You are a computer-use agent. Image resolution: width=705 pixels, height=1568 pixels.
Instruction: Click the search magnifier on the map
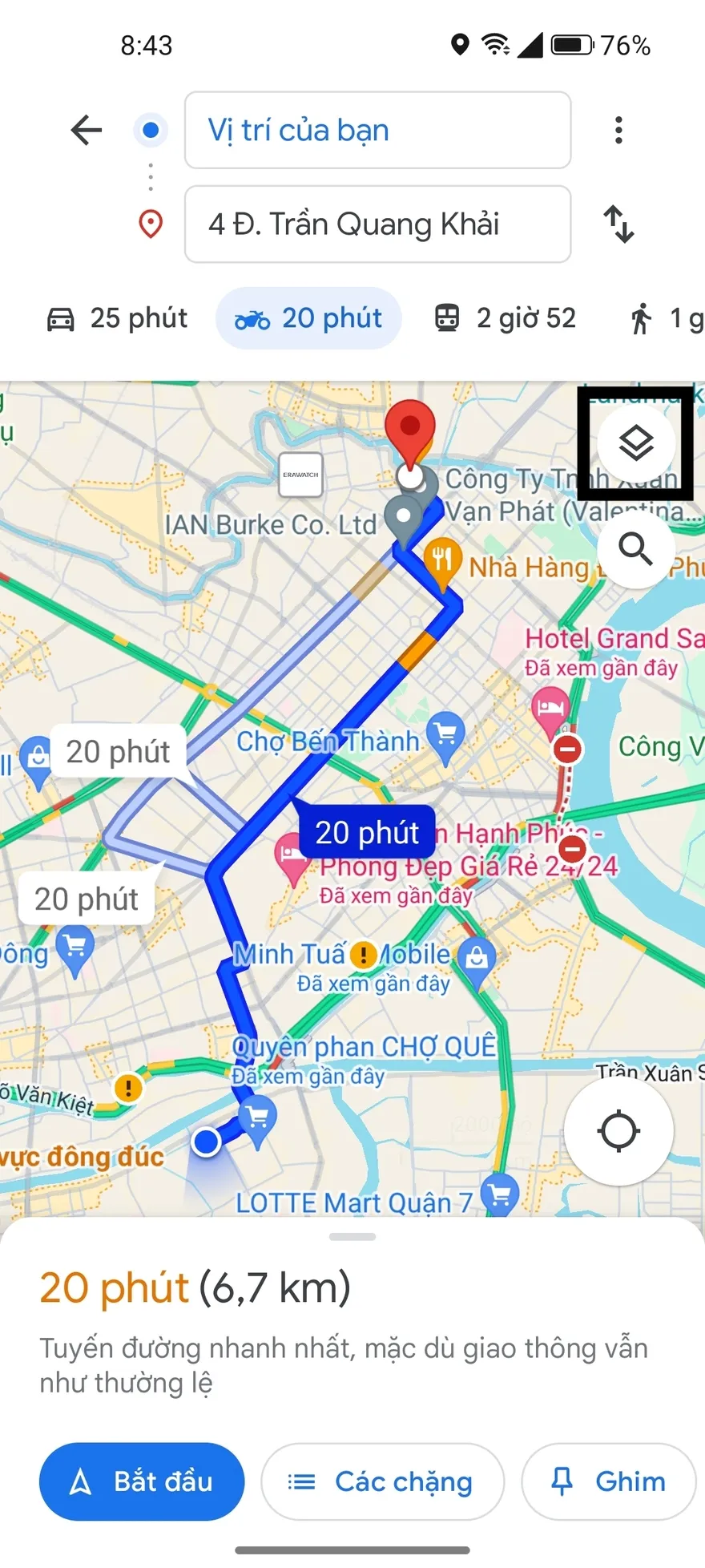click(637, 551)
